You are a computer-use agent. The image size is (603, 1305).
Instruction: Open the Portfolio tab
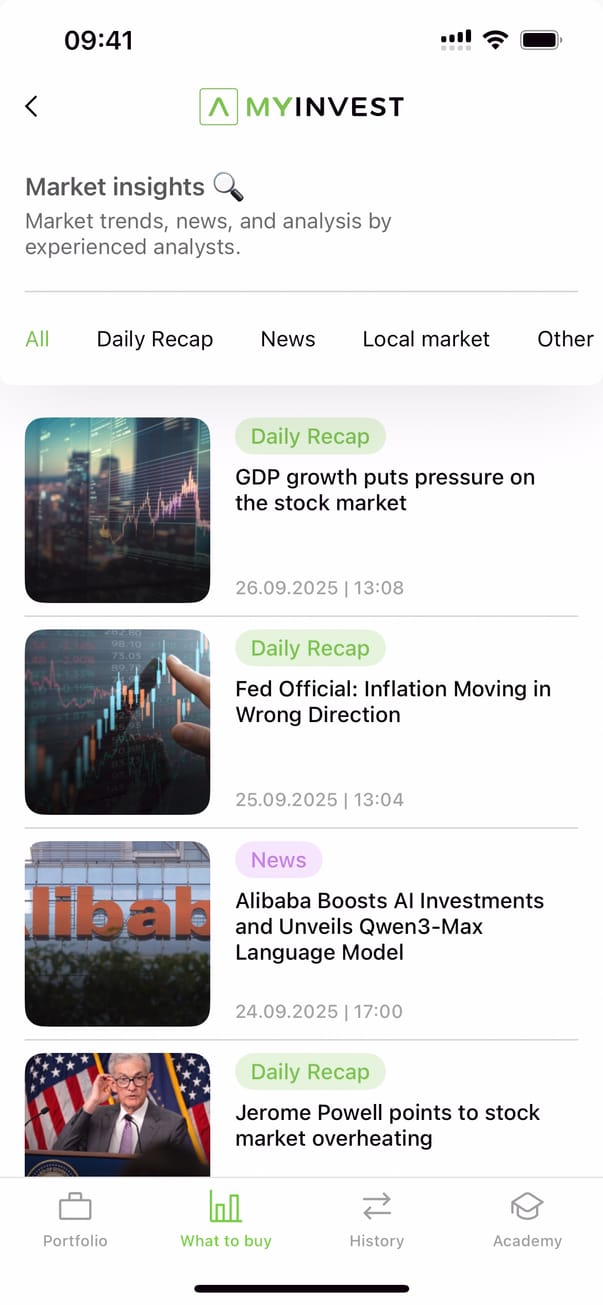75,1220
